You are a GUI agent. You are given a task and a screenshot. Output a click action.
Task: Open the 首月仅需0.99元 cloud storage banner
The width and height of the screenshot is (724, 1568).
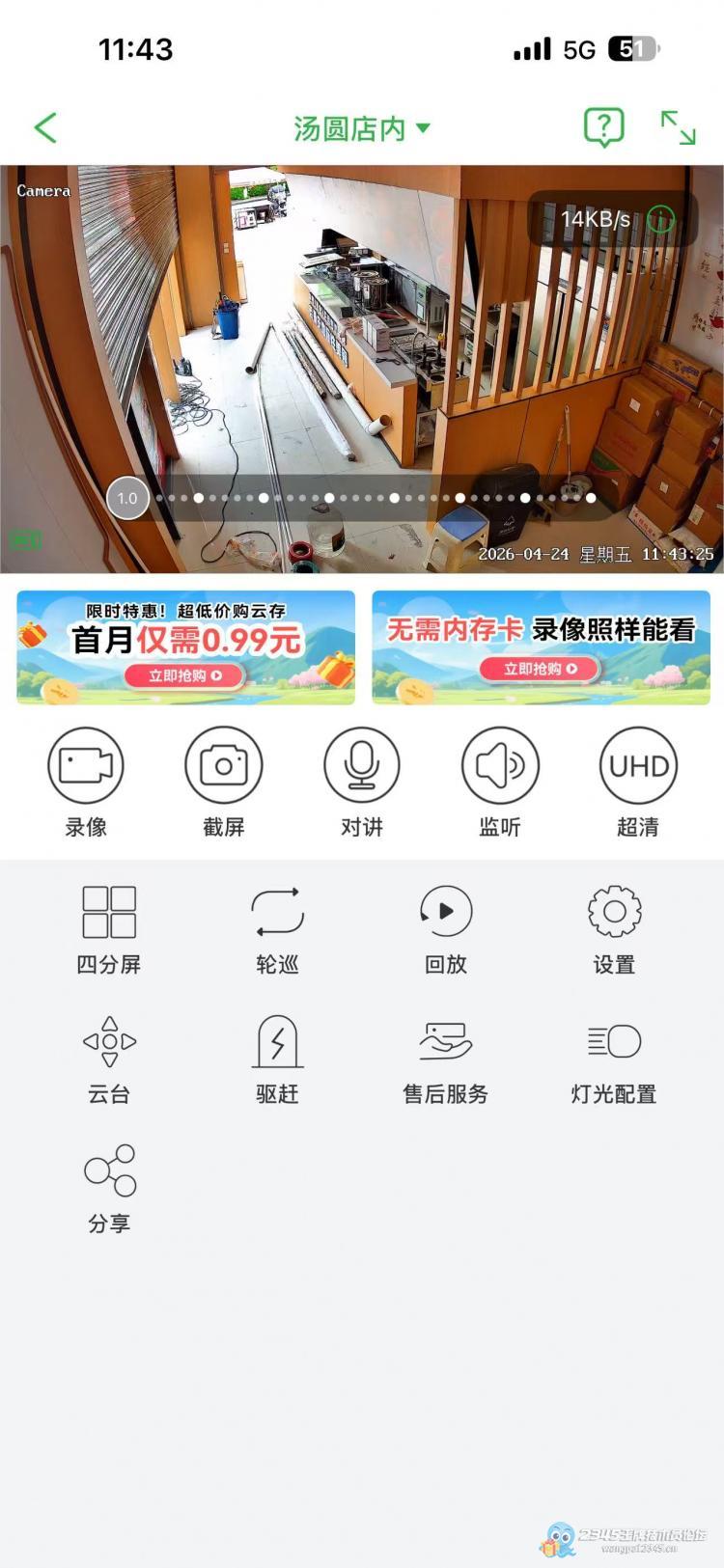coord(185,646)
